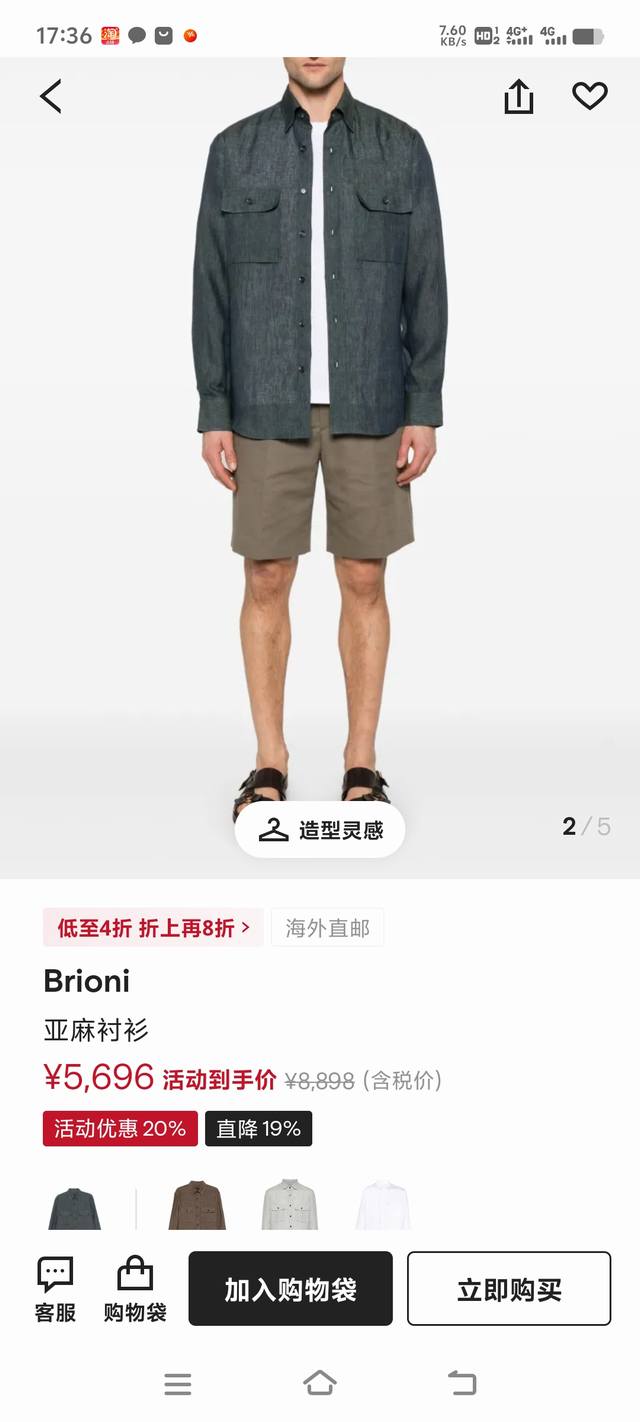Screen dimensions: 640x1422
Task: Select the brown shirt color option
Action: [x=197, y=1208]
